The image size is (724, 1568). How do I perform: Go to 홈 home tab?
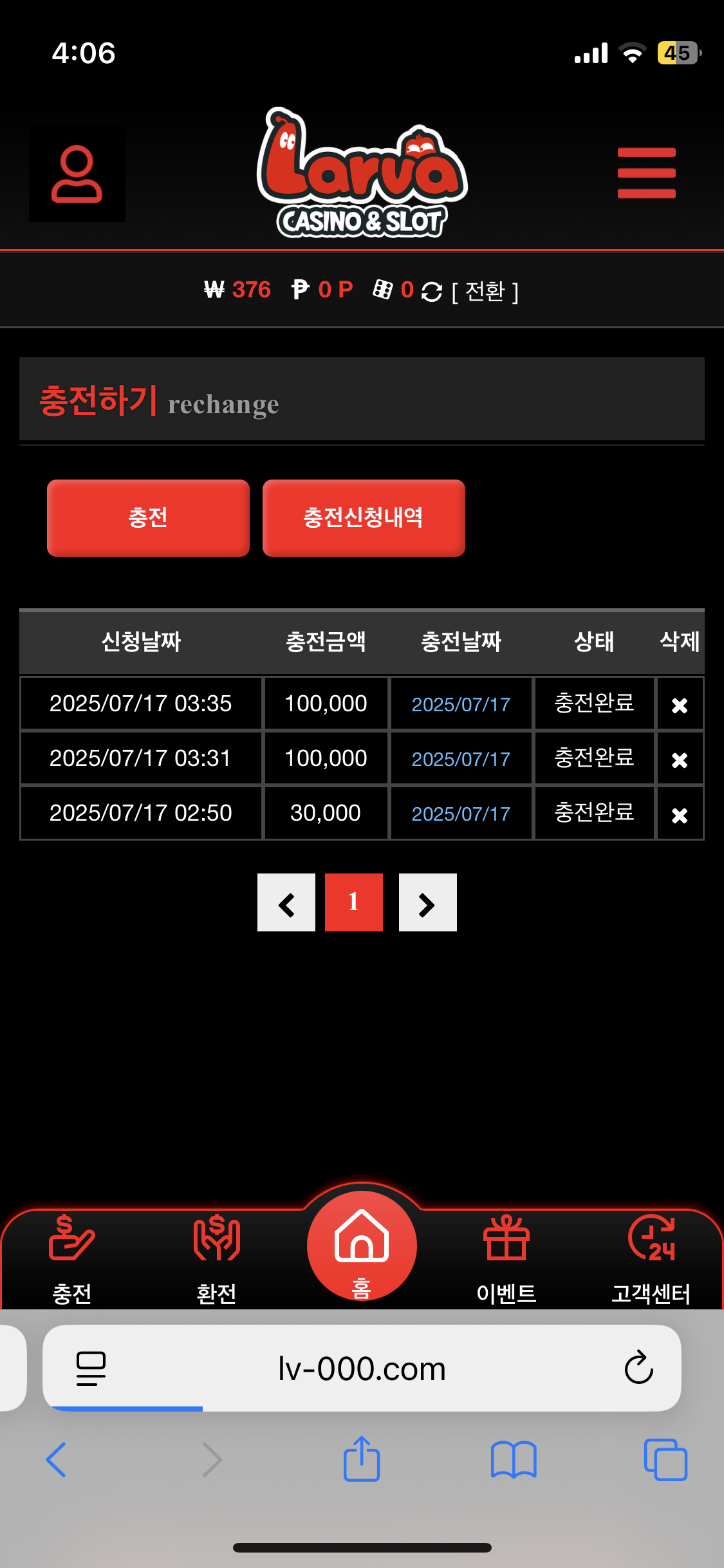tap(362, 1246)
